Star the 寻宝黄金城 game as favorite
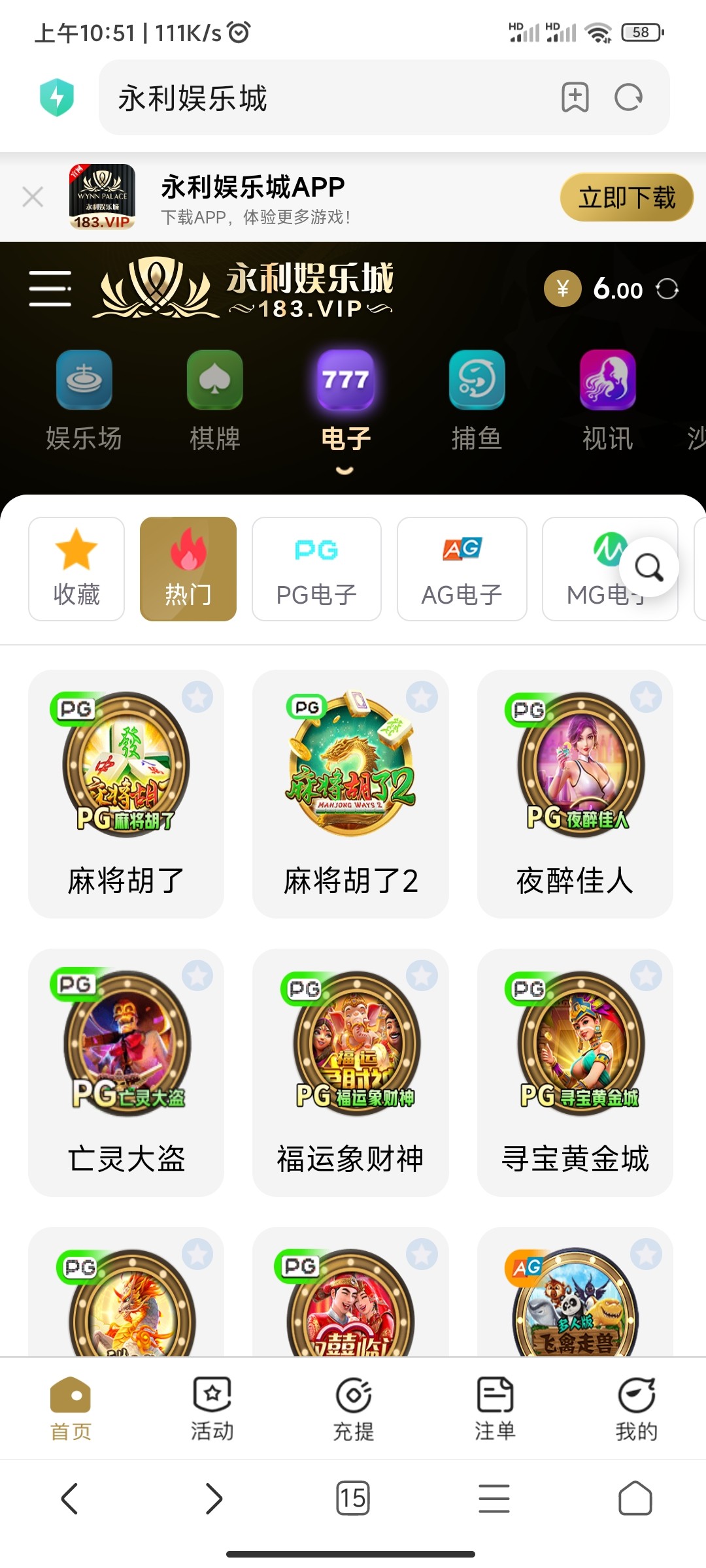This screenshot has height=1568, width=706. (646, 975)
